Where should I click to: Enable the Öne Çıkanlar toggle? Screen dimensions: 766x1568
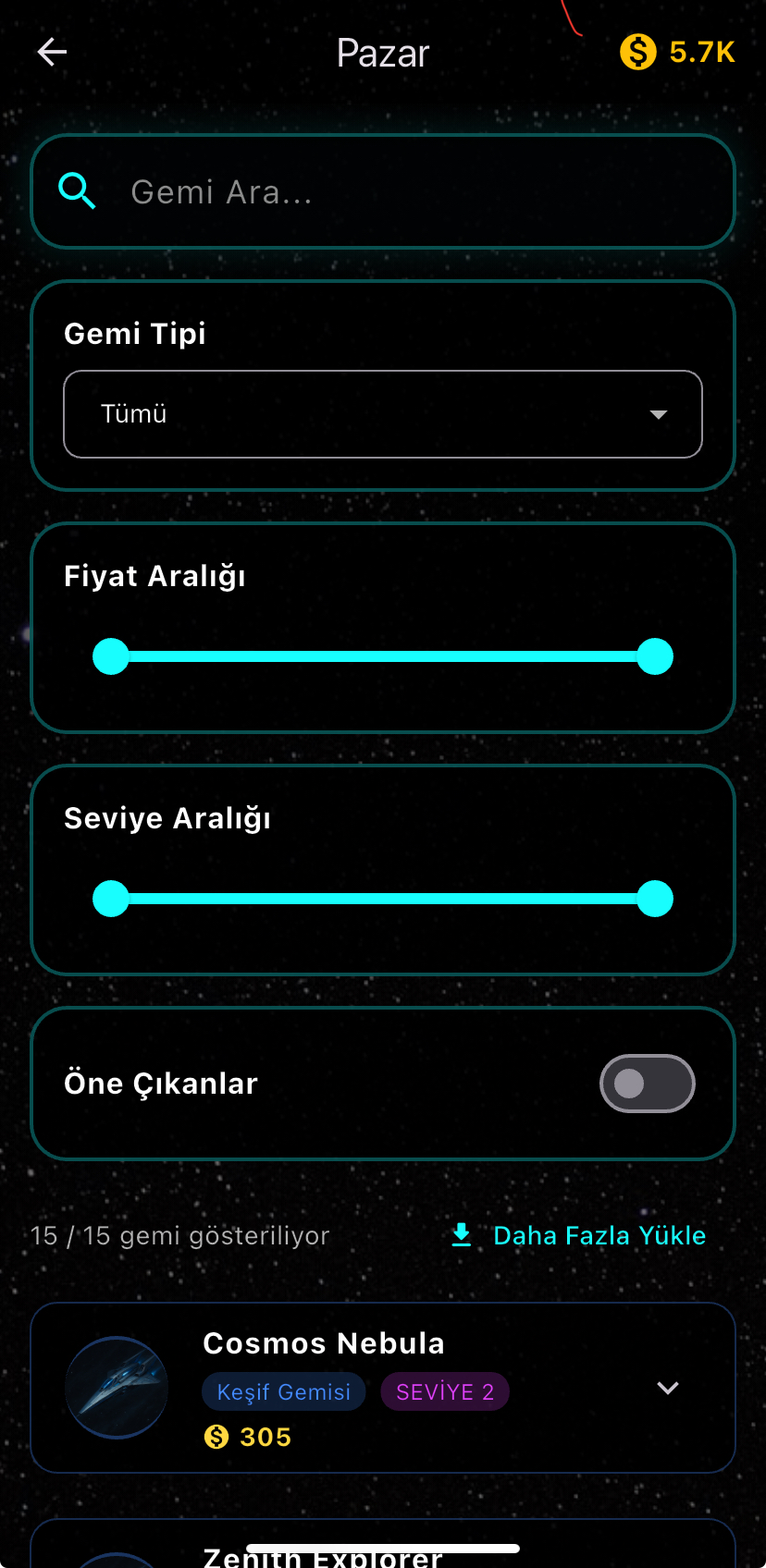(x=648, y=1083)
